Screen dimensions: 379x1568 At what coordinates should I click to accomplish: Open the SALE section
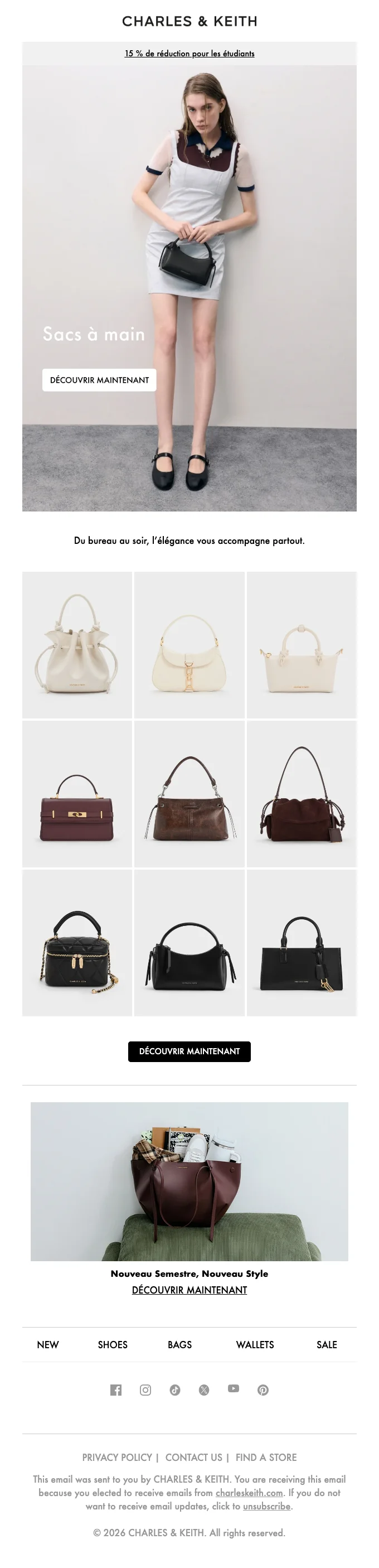point(327,1345)
